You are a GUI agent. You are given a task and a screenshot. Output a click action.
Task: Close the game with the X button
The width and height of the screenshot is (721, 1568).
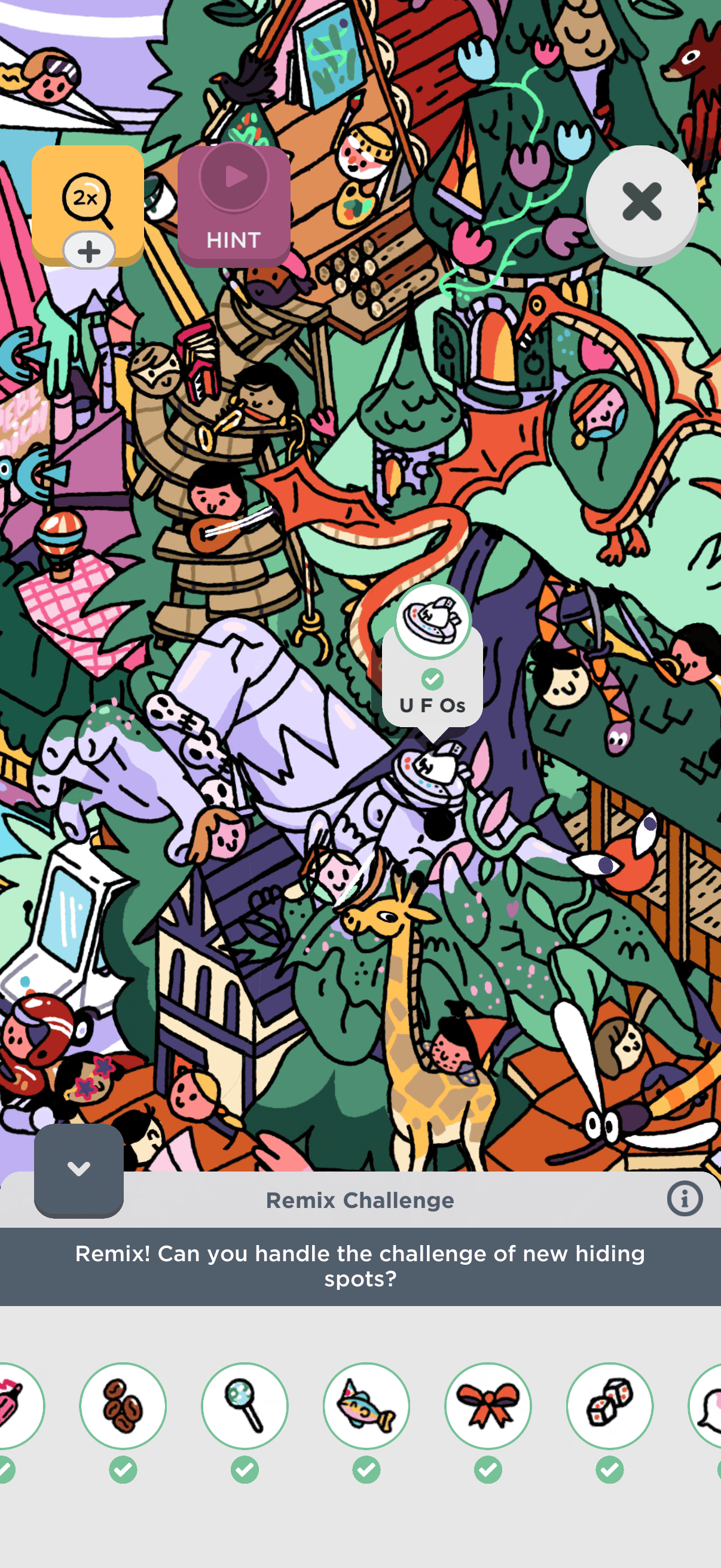[x=641, y=203]
